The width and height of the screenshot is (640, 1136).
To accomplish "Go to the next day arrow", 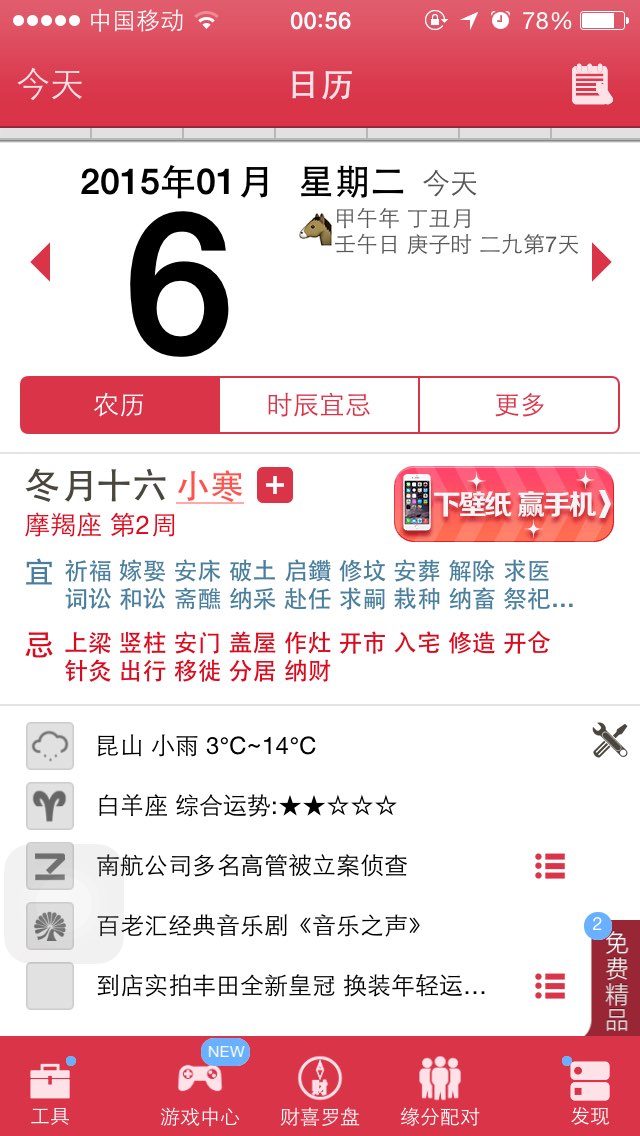I will click(x=601, y=262).
